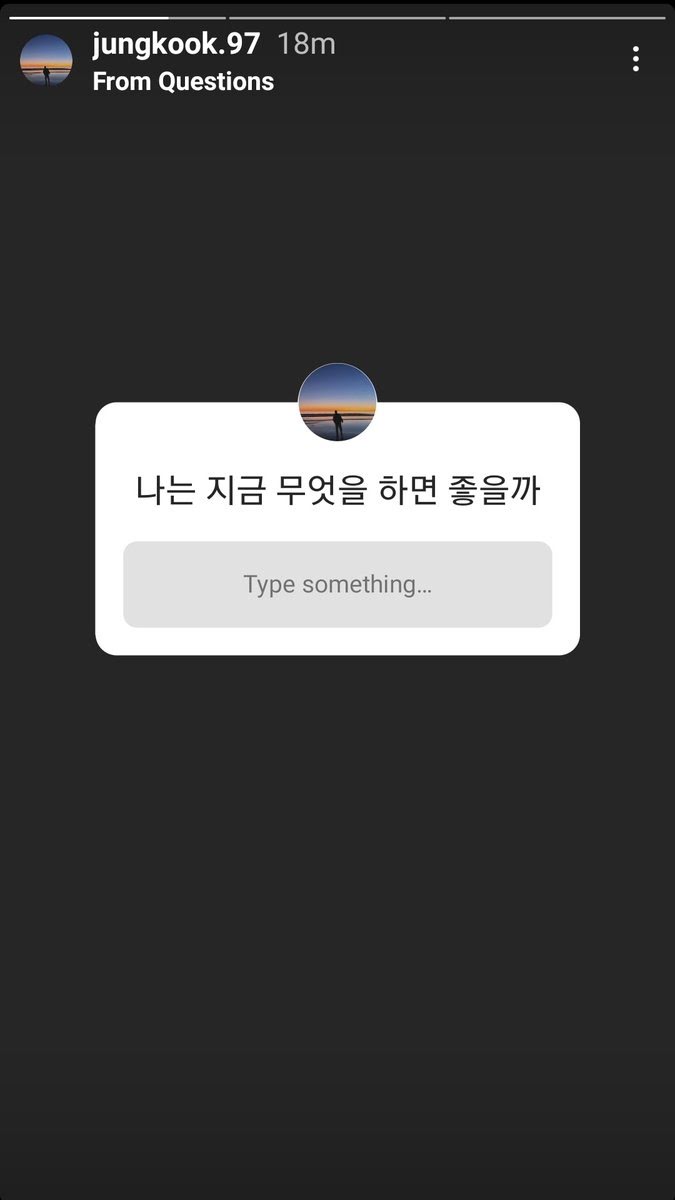Tap the Type something answer field
Viewport: 675px width, 1200px height.
click(337, 585)
